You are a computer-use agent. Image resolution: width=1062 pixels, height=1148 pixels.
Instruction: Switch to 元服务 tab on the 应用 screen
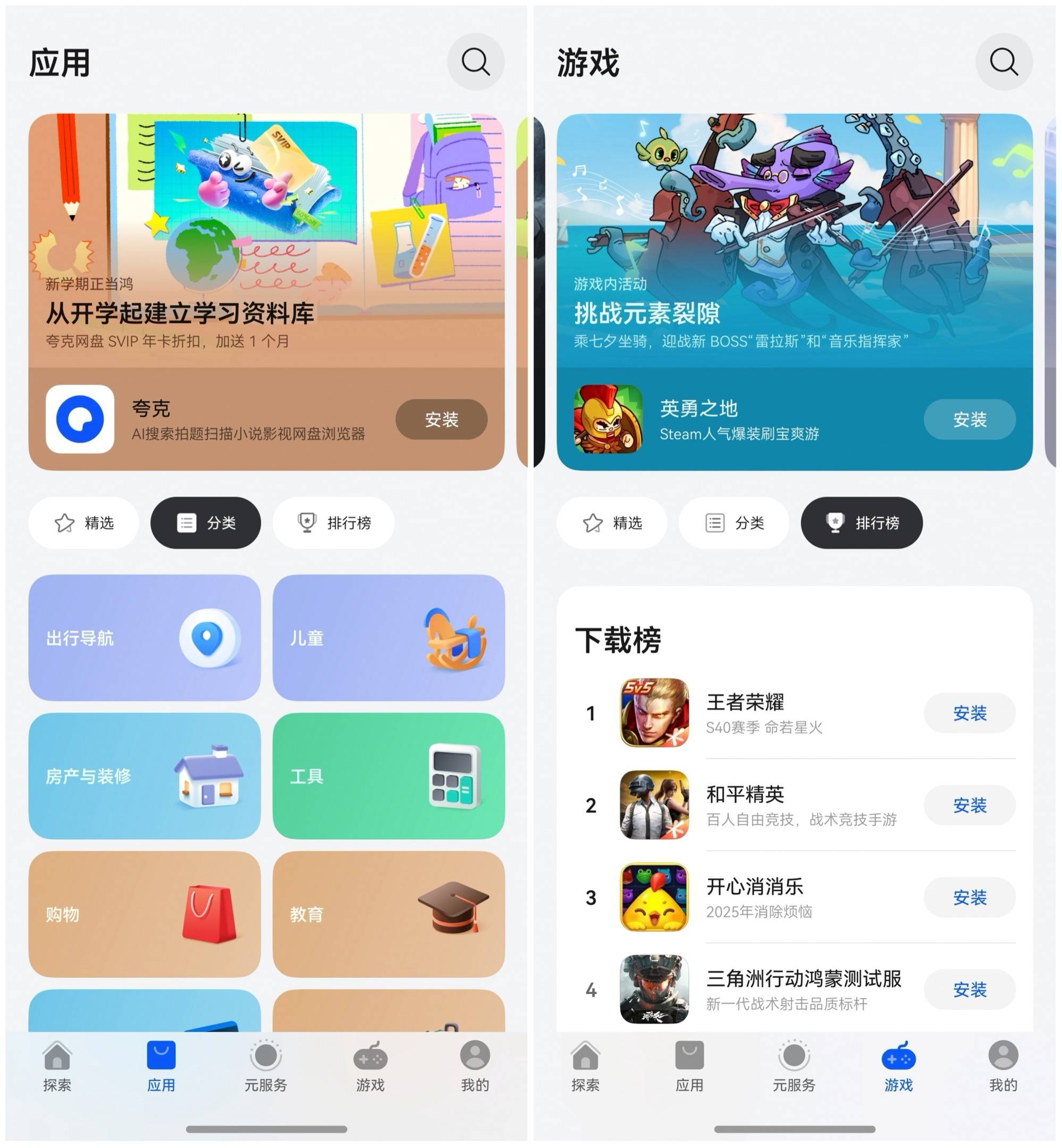pyautogui.click(x=266, y=1066)
